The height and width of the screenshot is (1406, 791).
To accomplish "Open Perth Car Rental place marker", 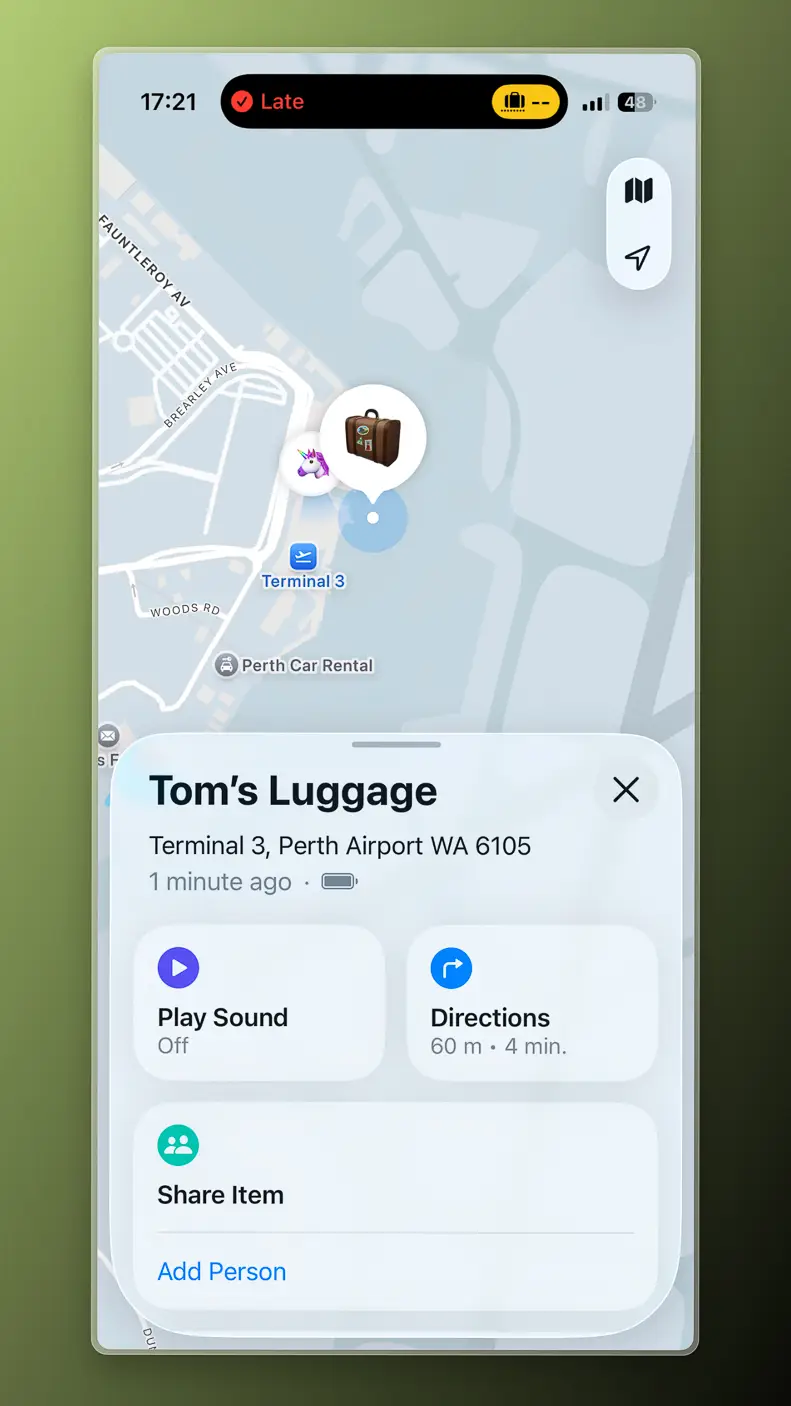I will pos(227,665).
